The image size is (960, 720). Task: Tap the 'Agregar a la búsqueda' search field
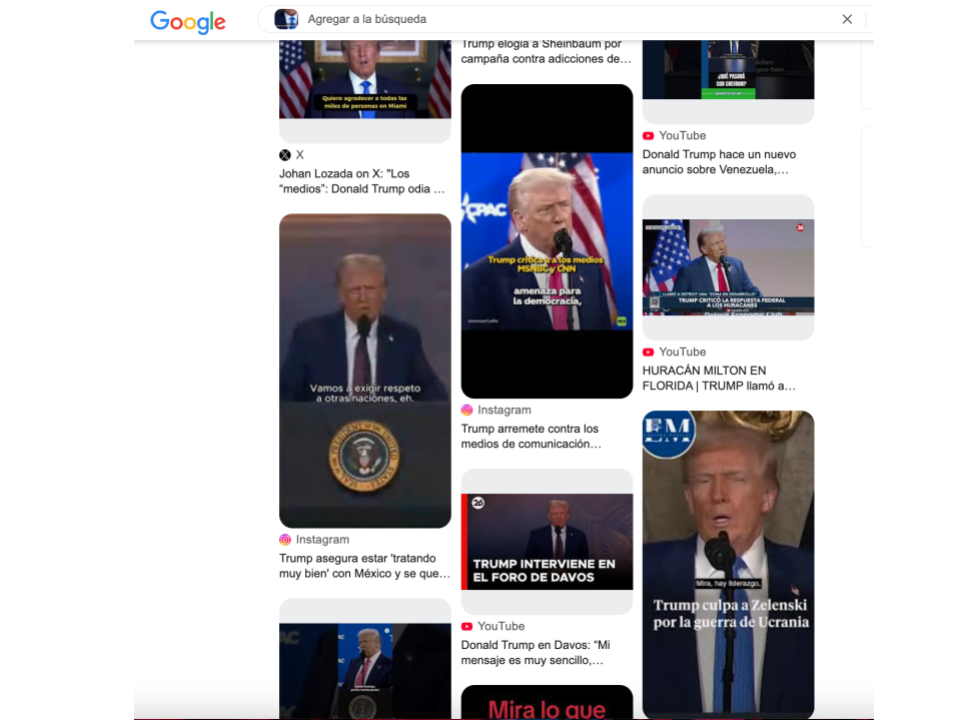[560, 19]
